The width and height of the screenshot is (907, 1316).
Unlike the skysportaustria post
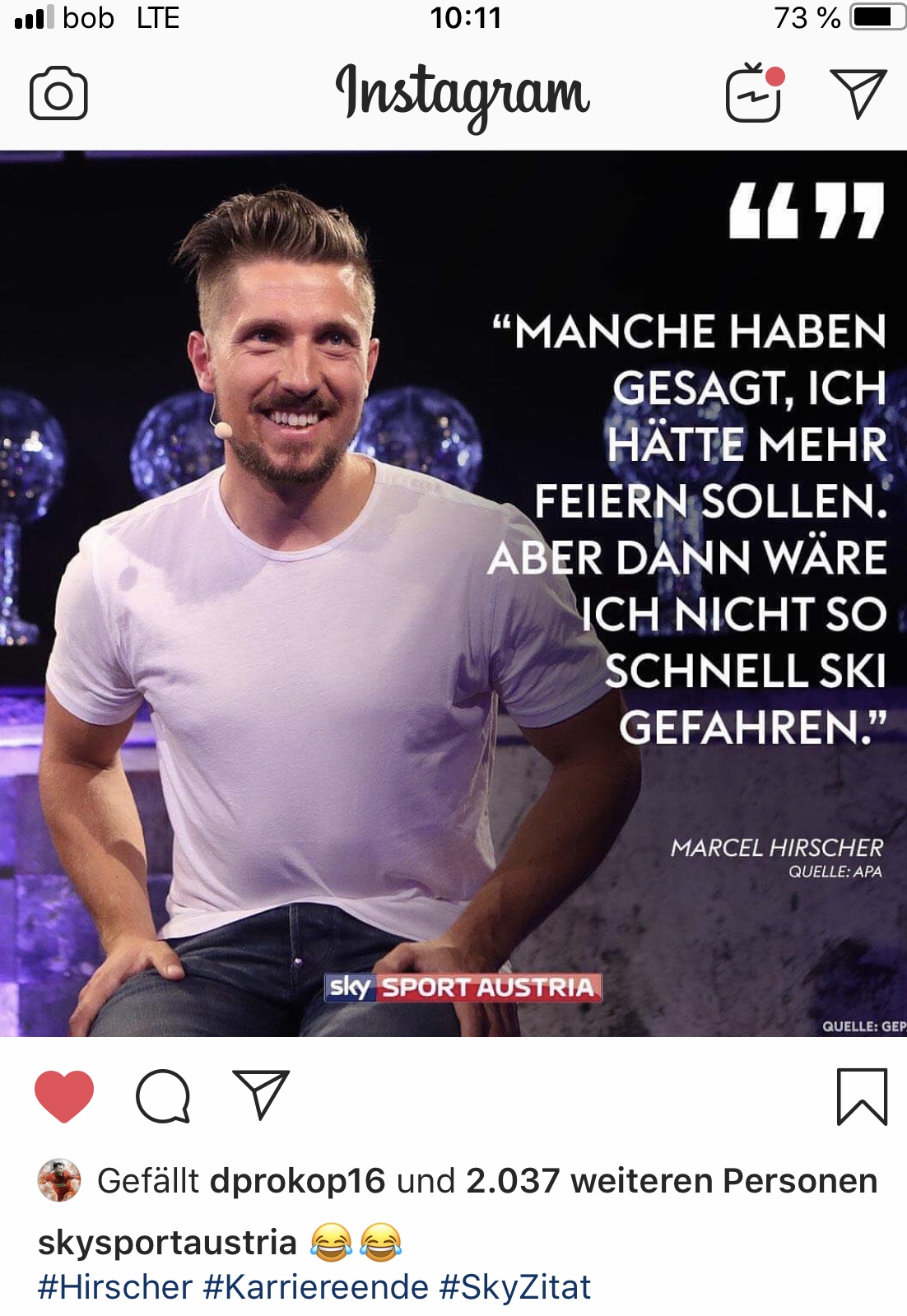(x=64, y=1096)
